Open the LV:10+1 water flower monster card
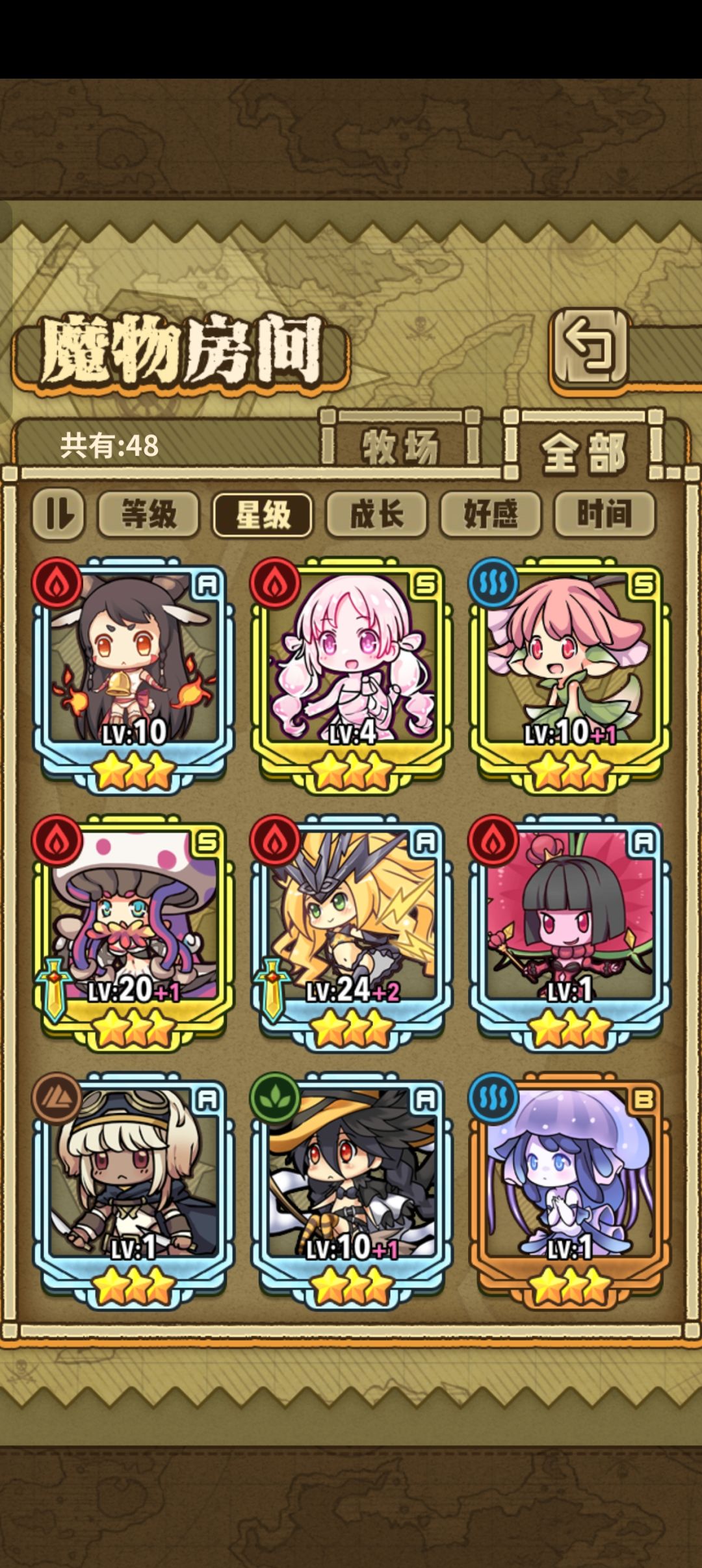 pos(570,676)
